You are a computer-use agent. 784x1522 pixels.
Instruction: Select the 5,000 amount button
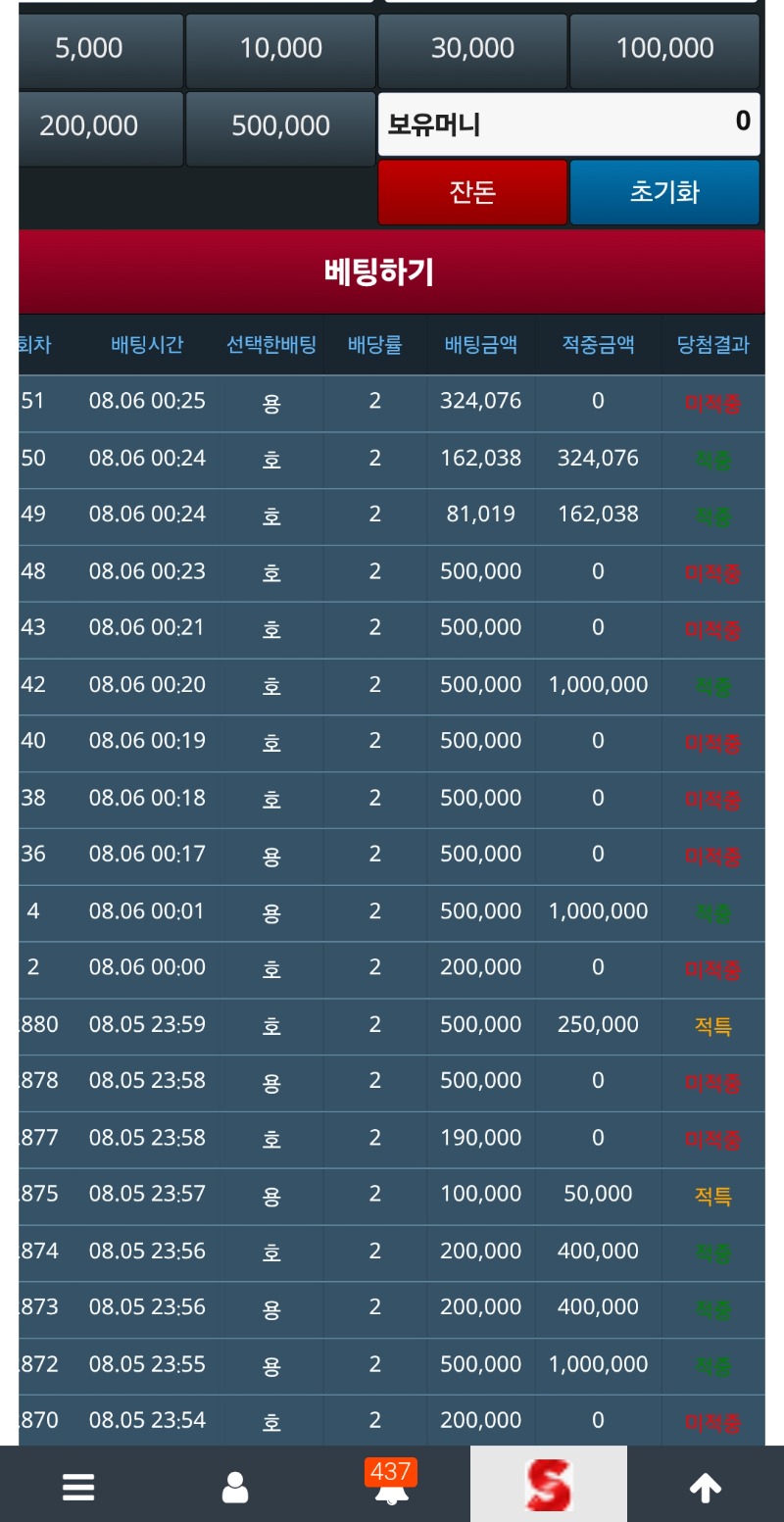click(100, 49)
